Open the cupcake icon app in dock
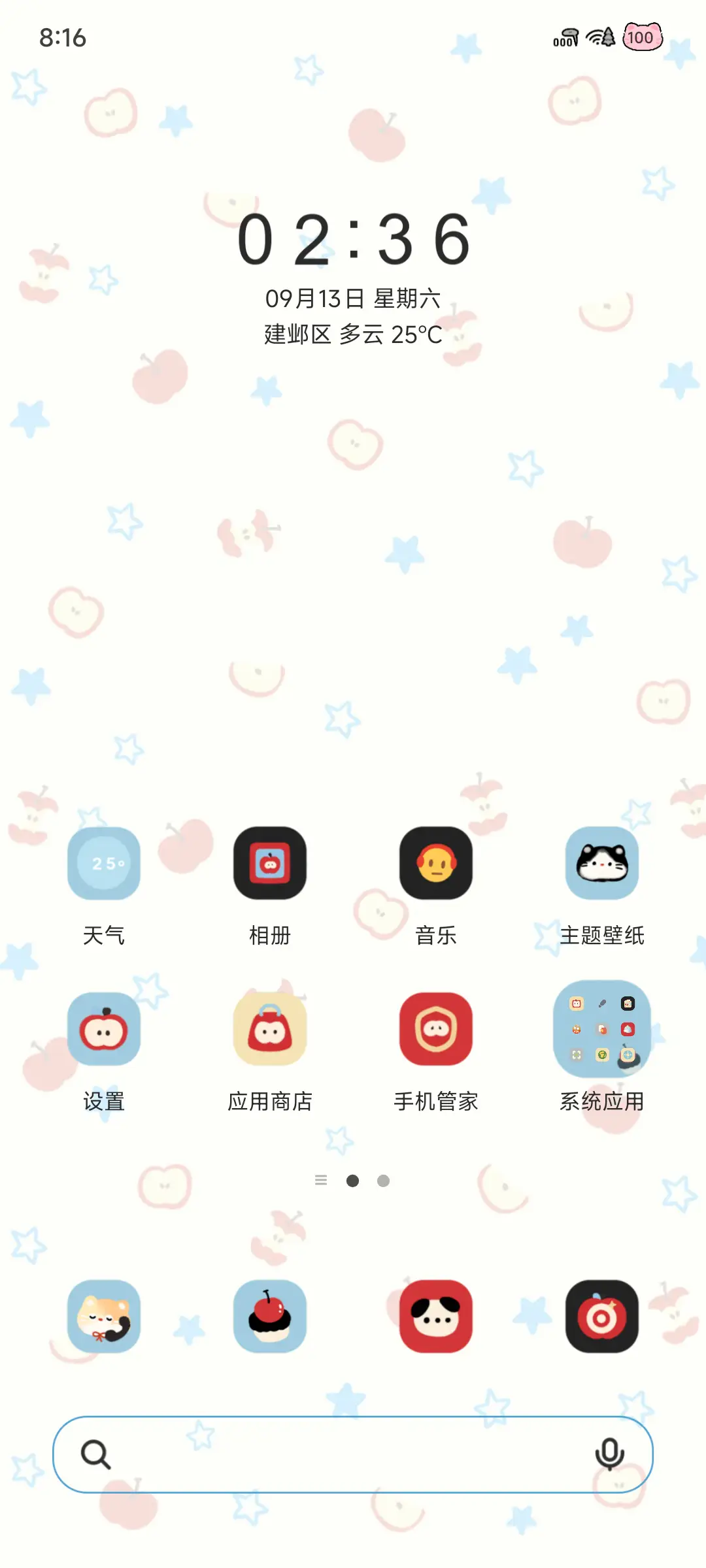Image resolution: width=706 pixels, height=1568 pixels. coord(270,1316)
